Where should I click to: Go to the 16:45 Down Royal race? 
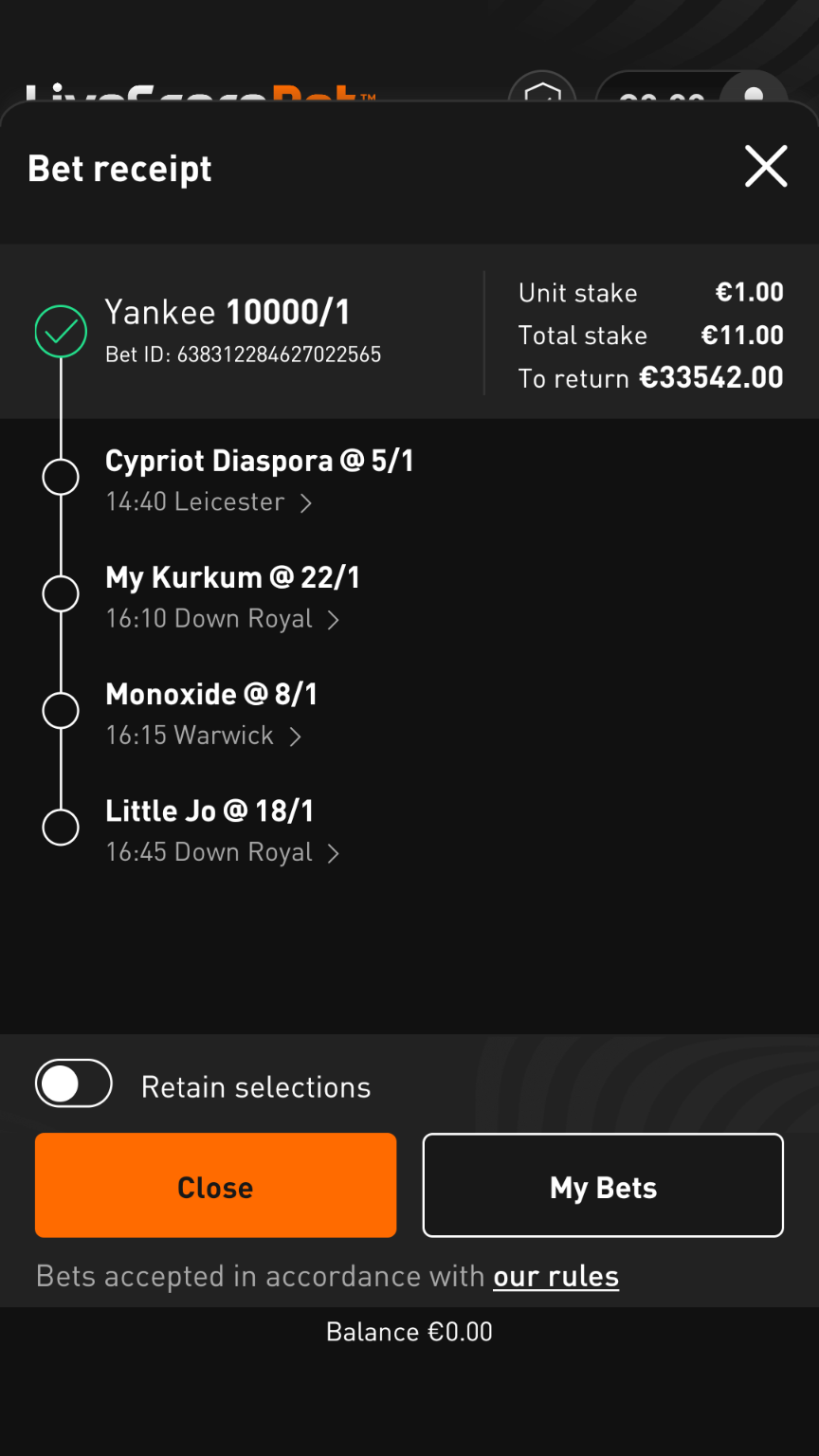point(222,852)
